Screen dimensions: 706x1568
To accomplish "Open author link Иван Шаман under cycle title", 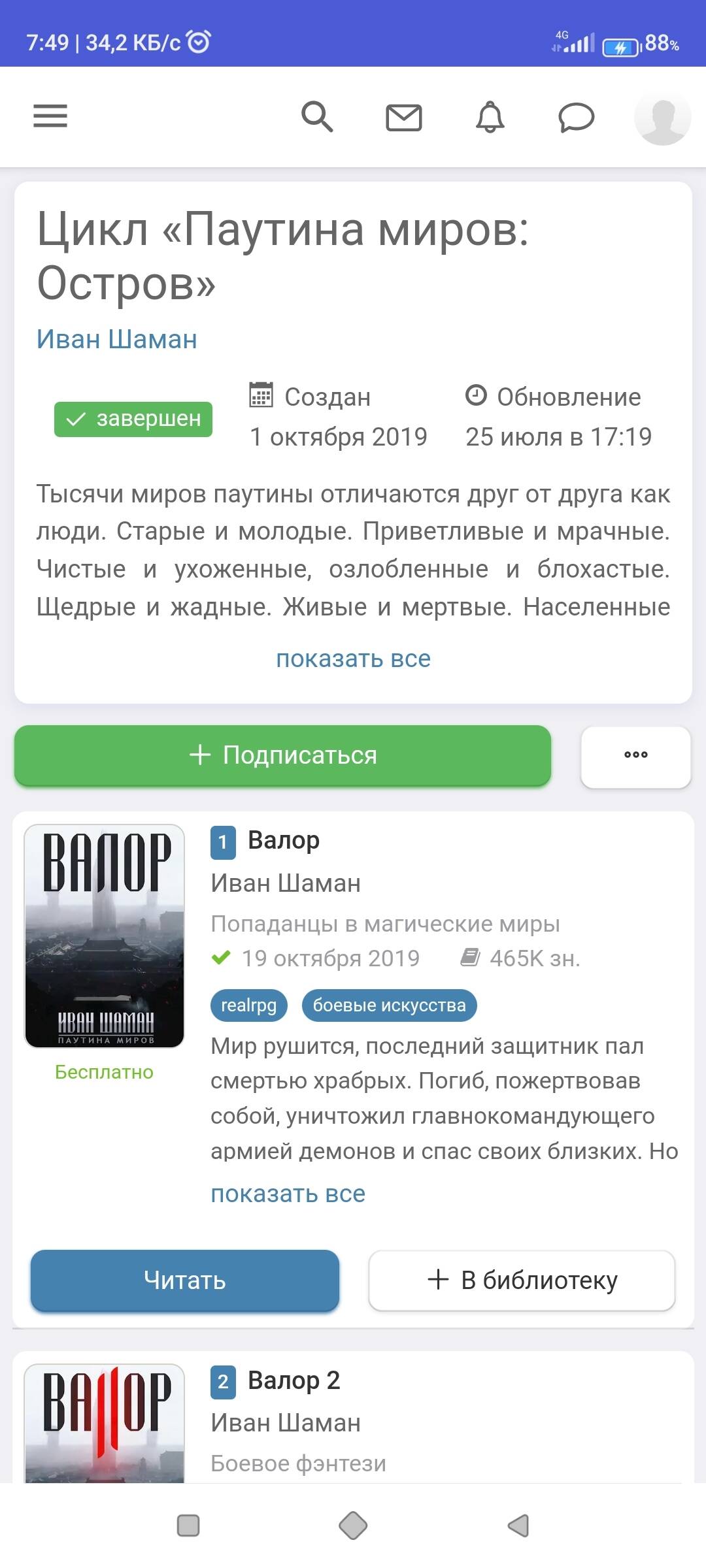I will [116, 339].
